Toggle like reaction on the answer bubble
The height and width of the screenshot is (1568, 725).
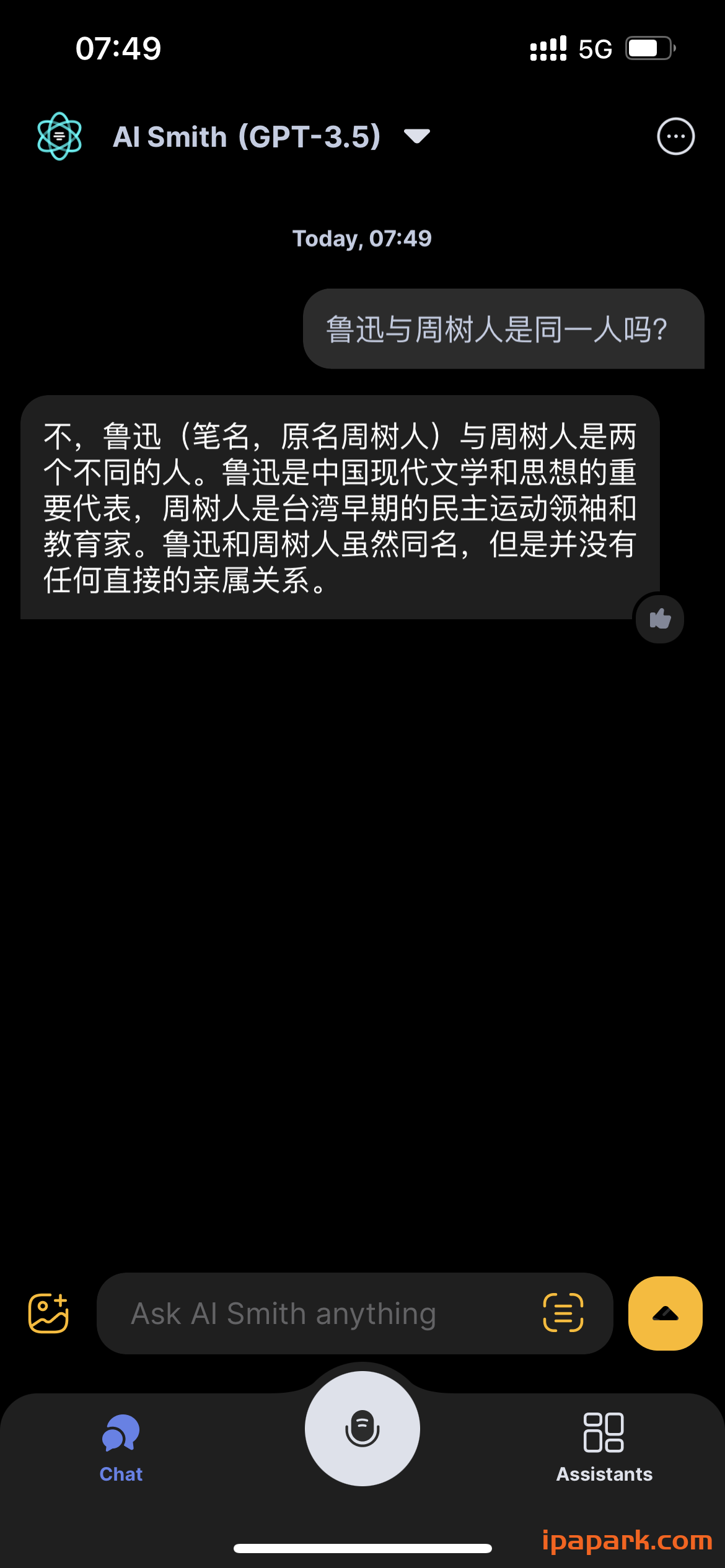pyautogui.click(x=659, y=619)
